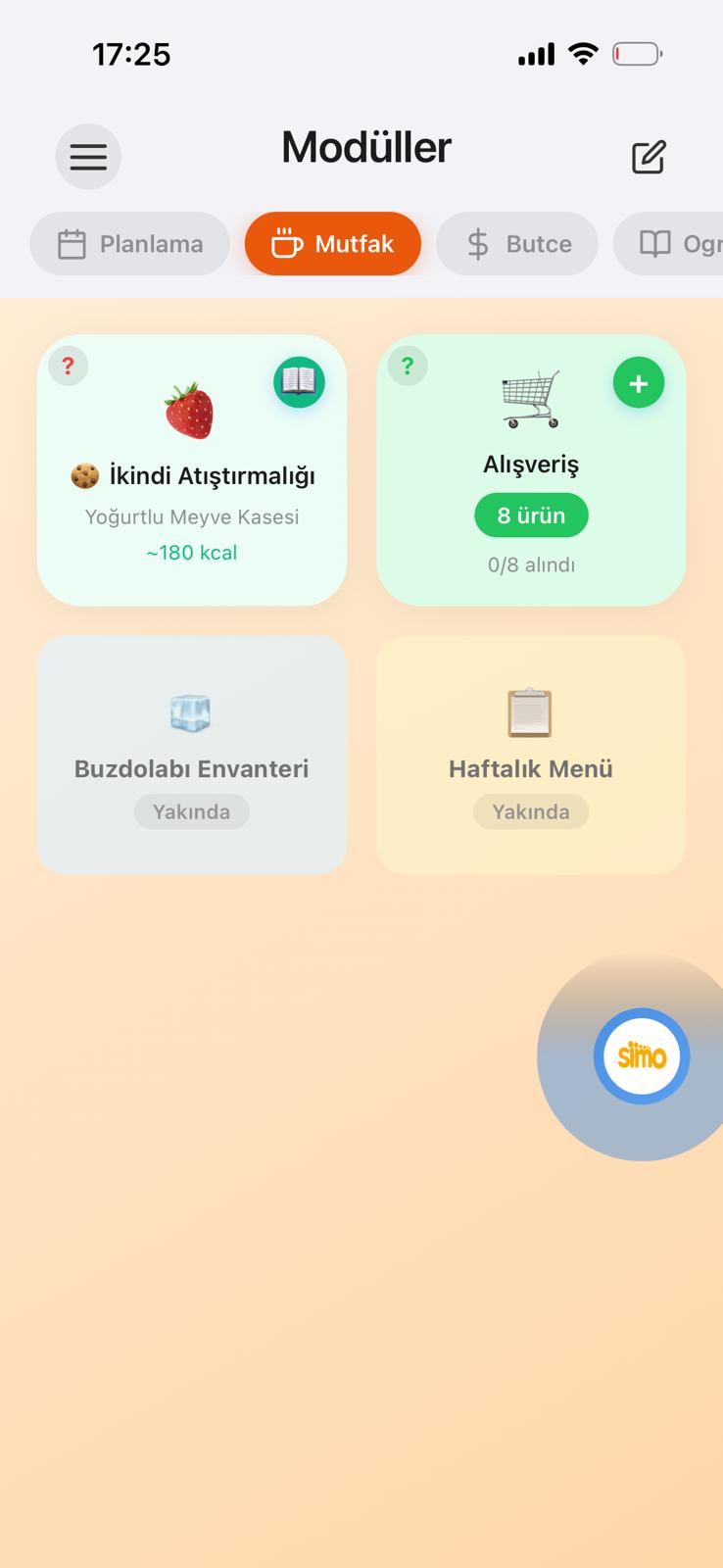Tap Yakında on Buzdolabı Envanteri
This screenshot has height=1568, width=723.
tap(191, 811)
